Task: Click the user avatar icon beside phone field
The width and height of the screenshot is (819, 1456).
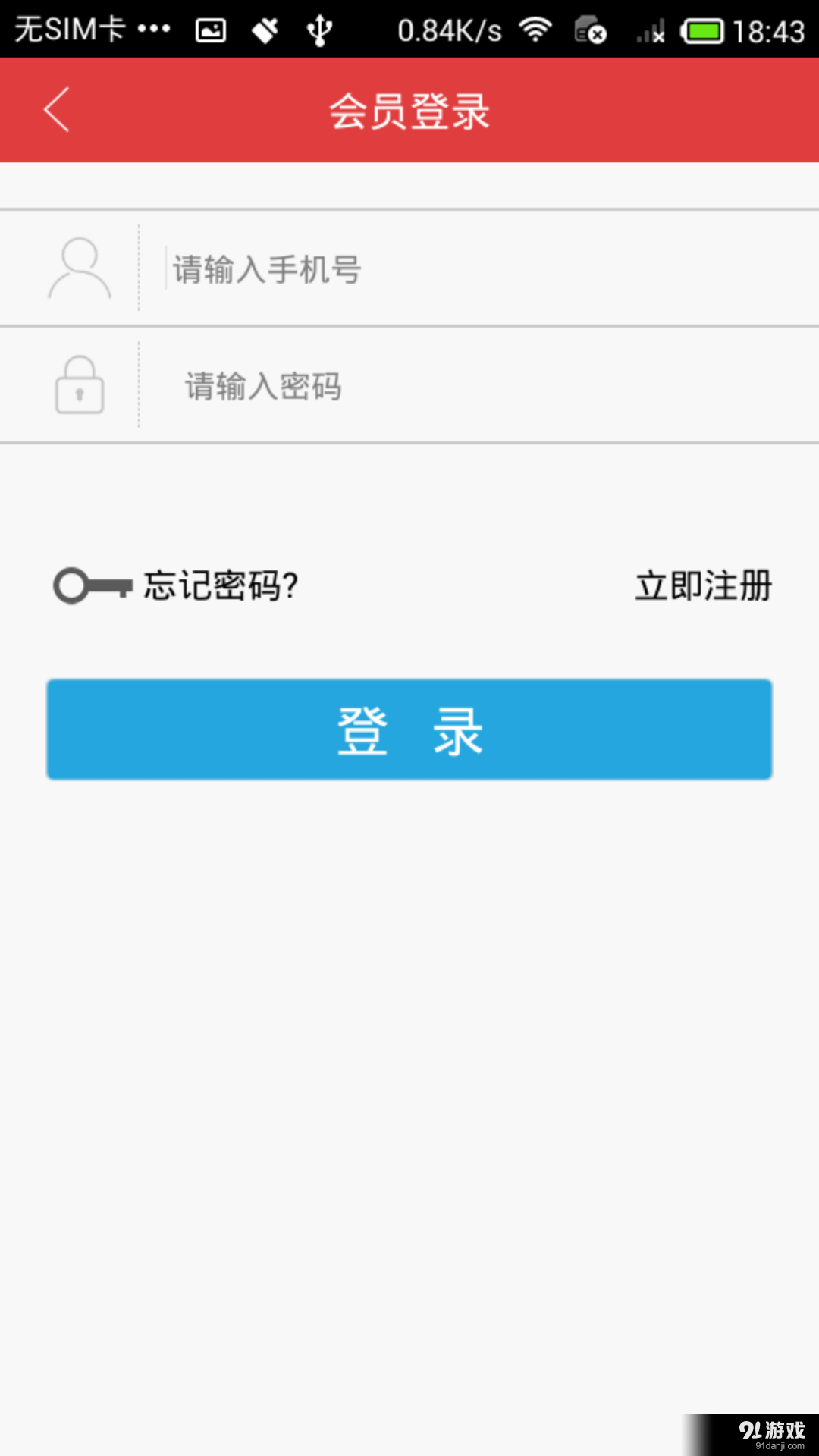Action: pos(80,268)
